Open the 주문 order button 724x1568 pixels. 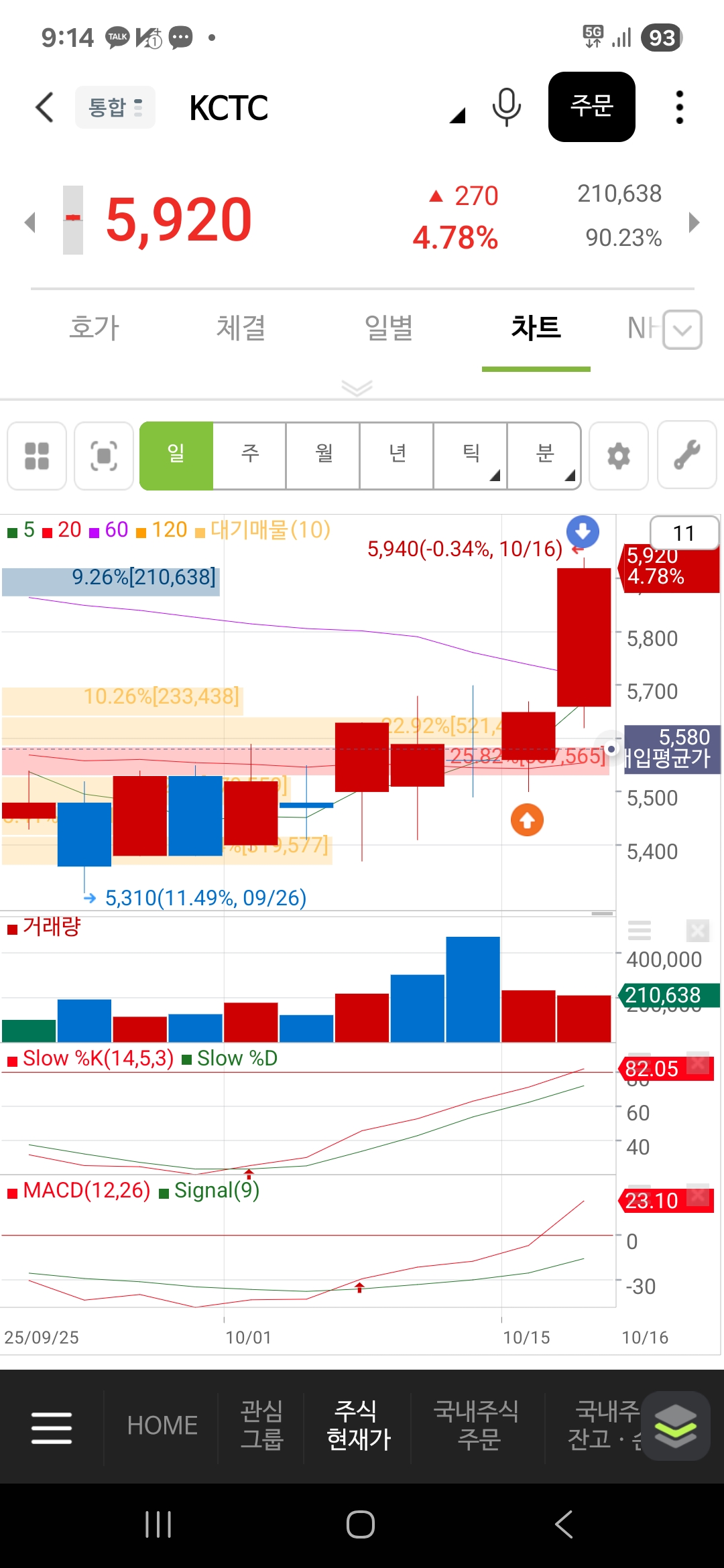[591, 107]
